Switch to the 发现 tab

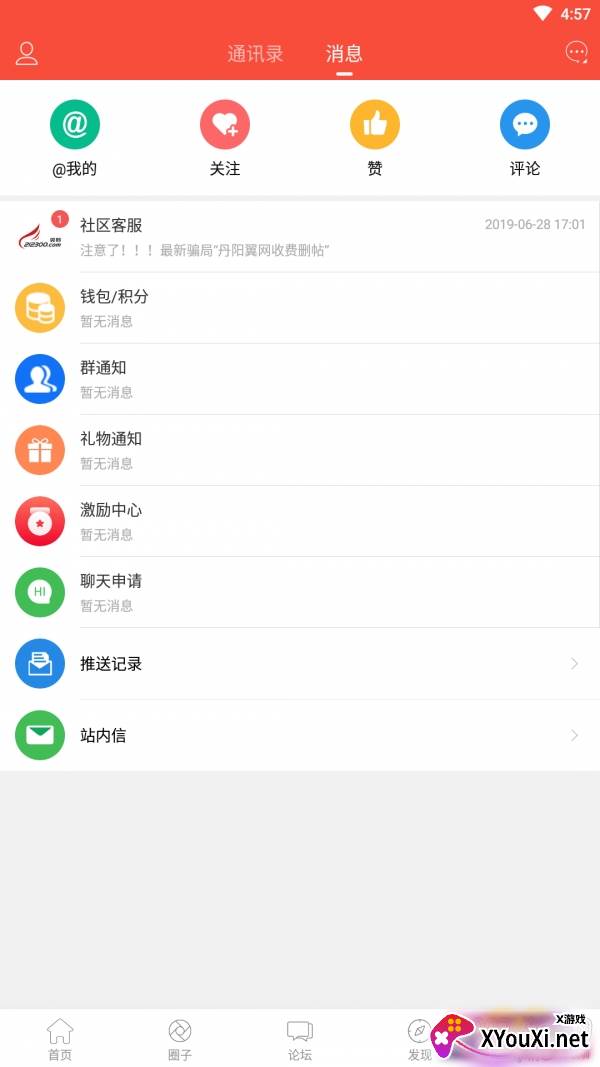[420, 1039]
